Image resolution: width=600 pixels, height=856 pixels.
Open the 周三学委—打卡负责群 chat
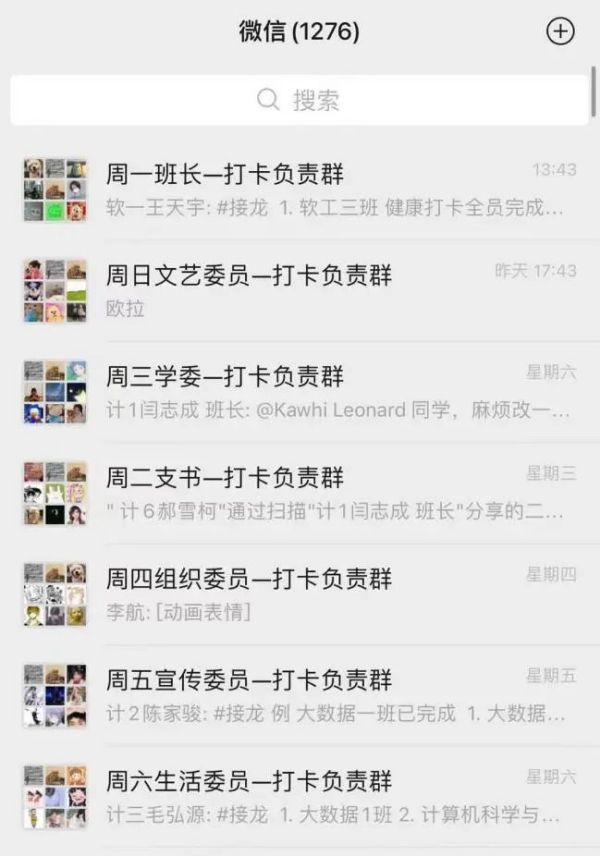click(300, 392)
